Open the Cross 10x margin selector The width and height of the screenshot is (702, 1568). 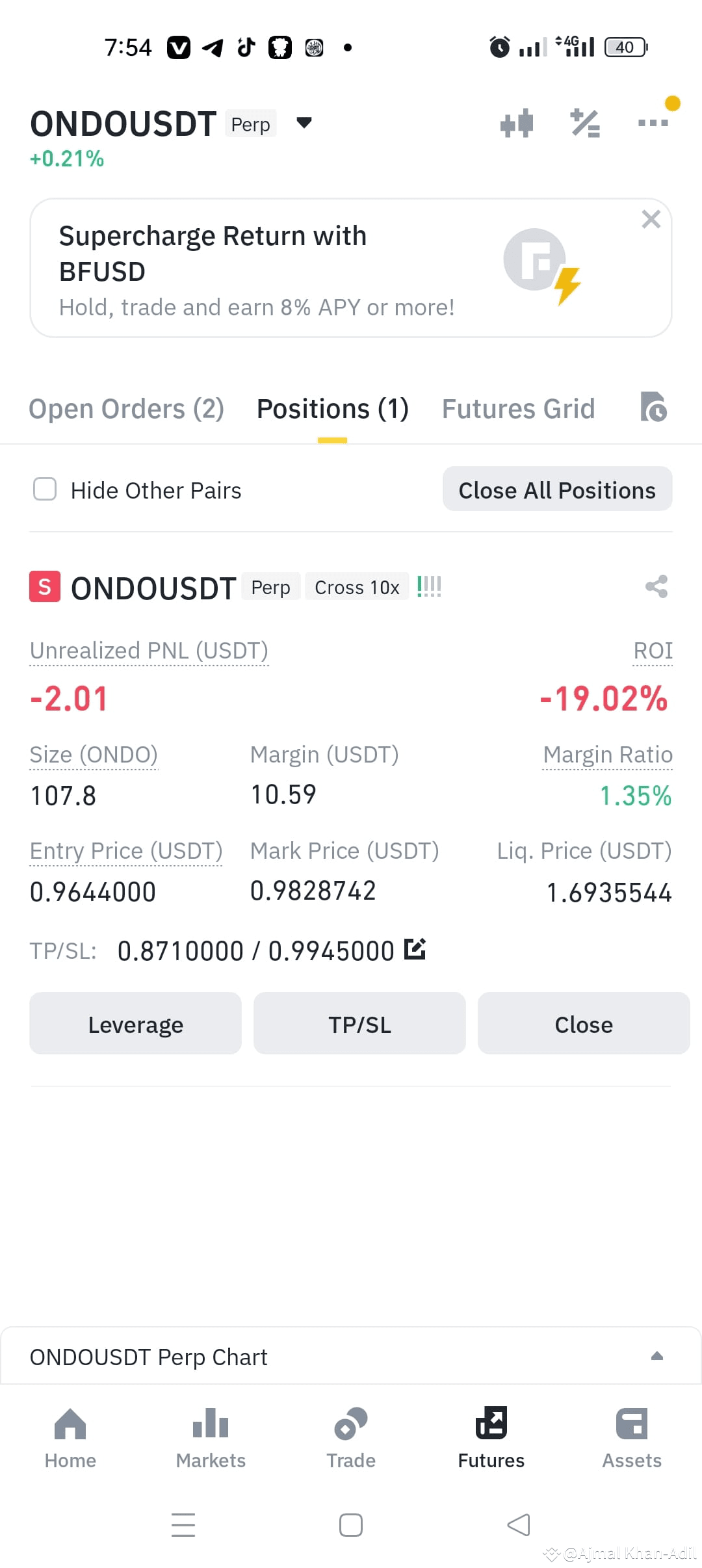coord(357,587)
